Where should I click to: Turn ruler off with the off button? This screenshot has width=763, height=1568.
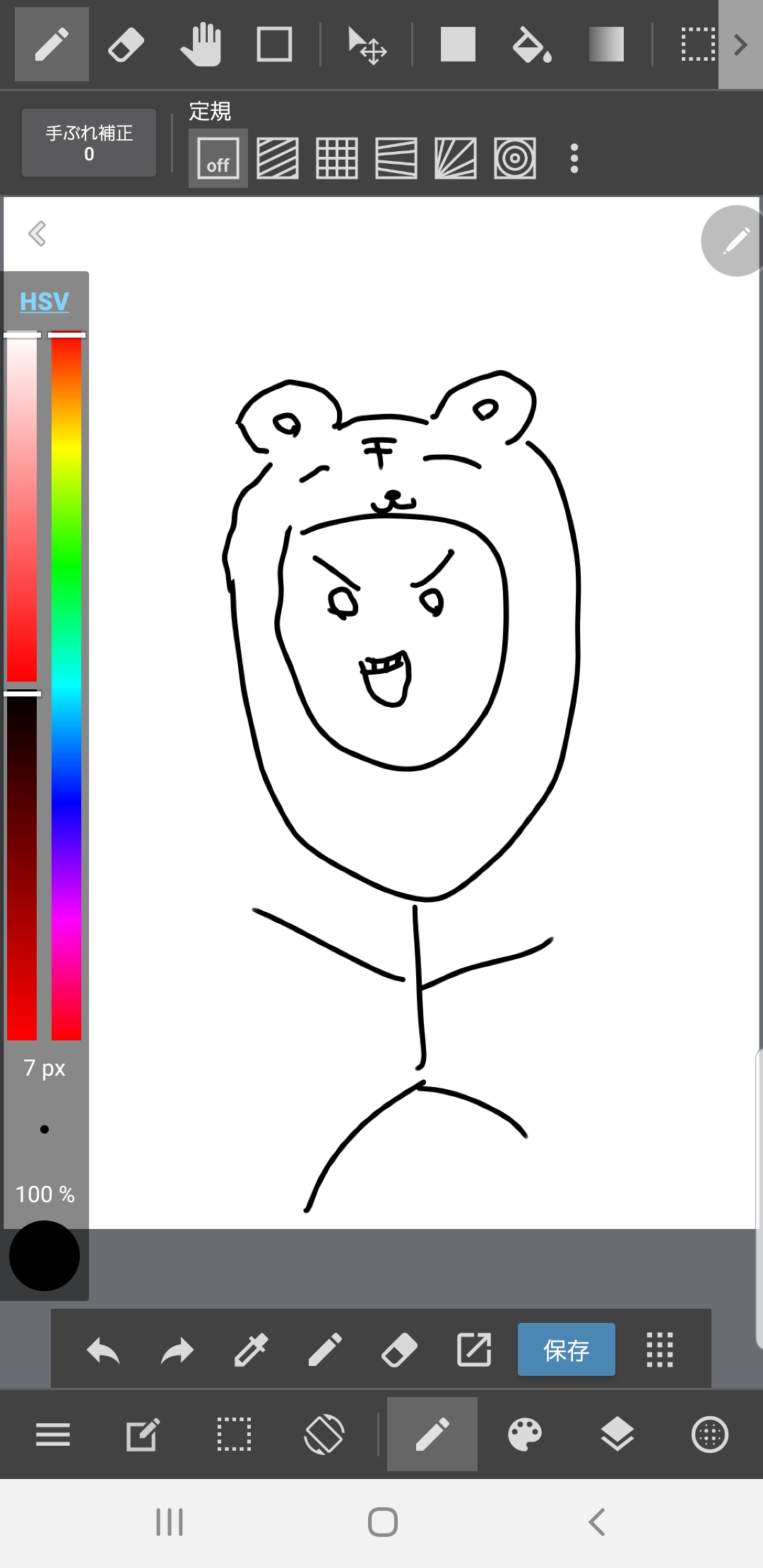coord(218,158)
